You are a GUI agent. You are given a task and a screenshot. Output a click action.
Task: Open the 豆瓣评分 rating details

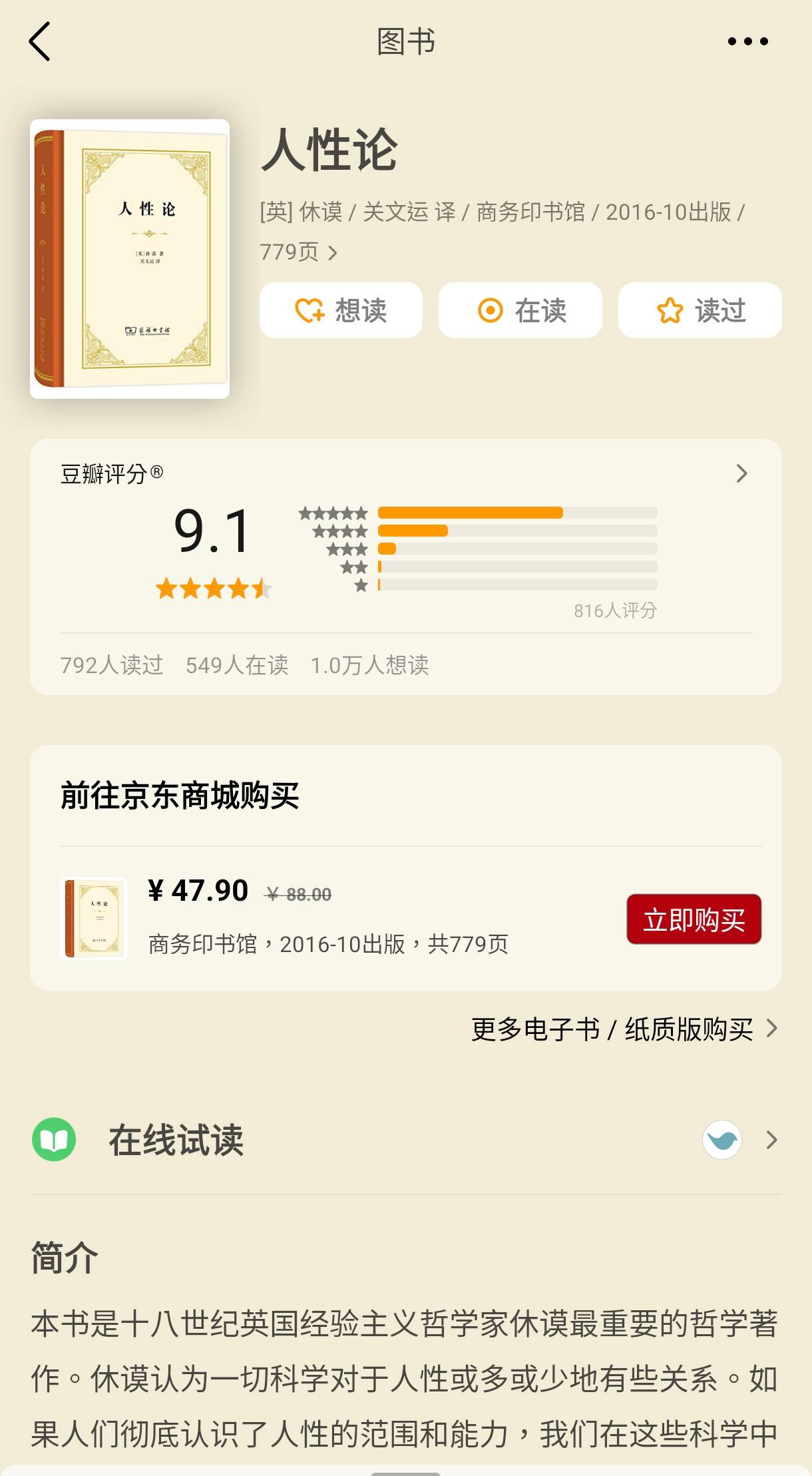[741, 473]
